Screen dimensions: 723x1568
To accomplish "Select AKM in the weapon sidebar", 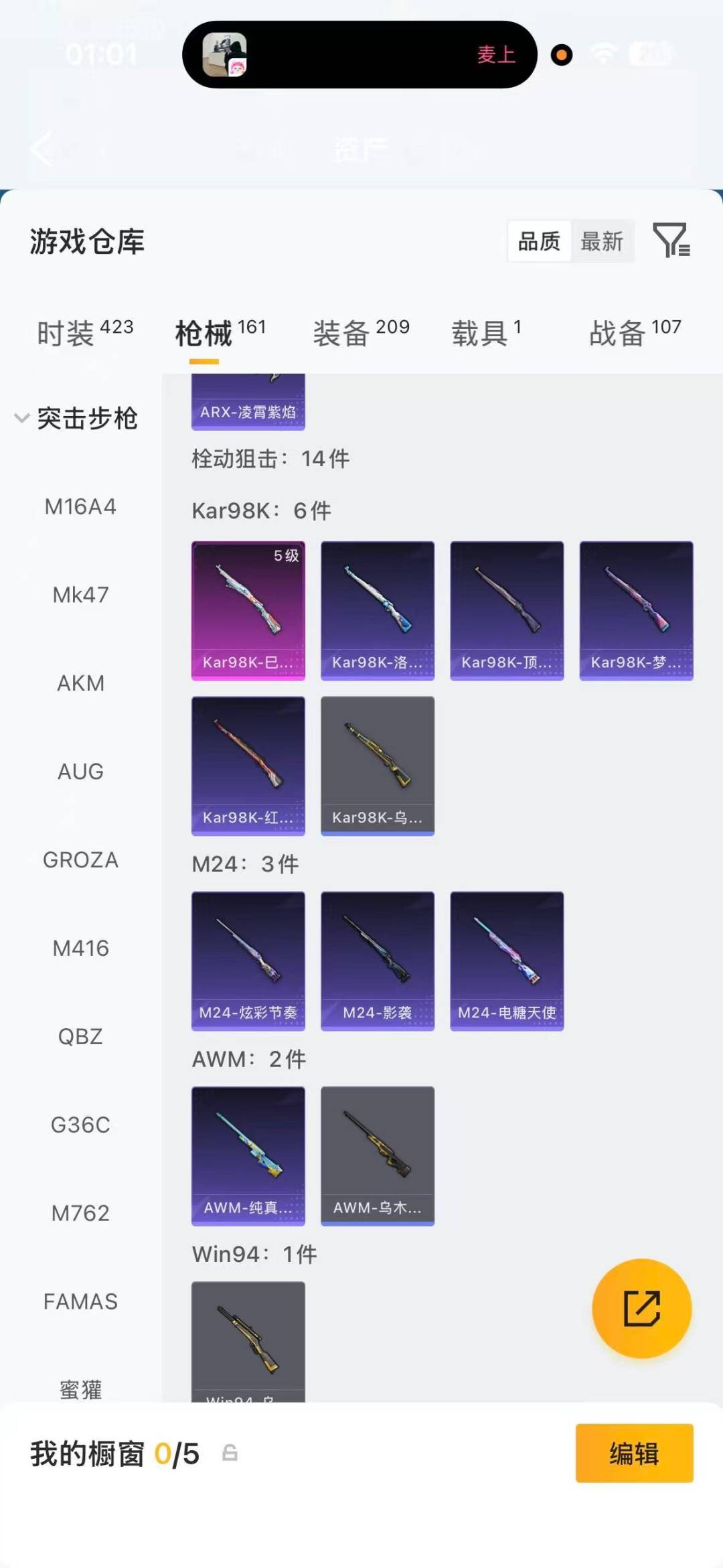I will (80, 683).
